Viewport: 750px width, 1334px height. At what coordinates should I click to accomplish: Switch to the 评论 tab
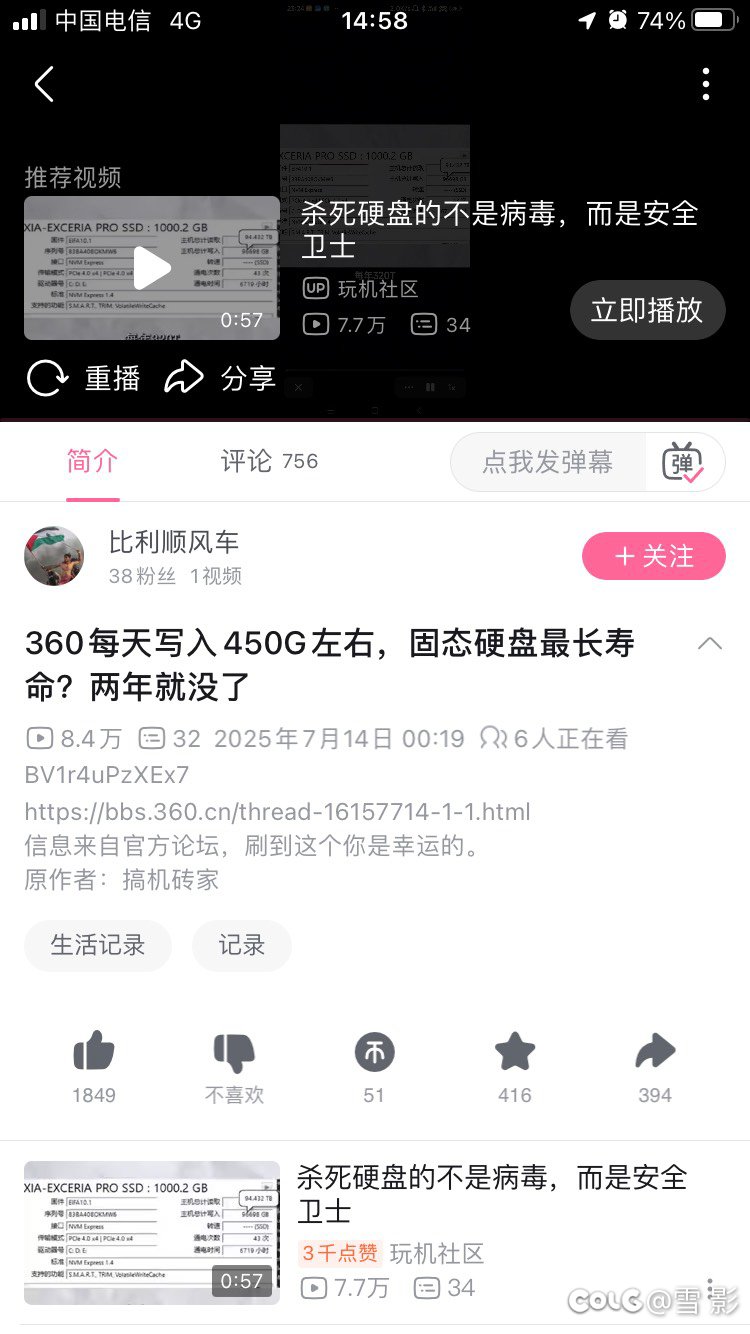point(268,461)
